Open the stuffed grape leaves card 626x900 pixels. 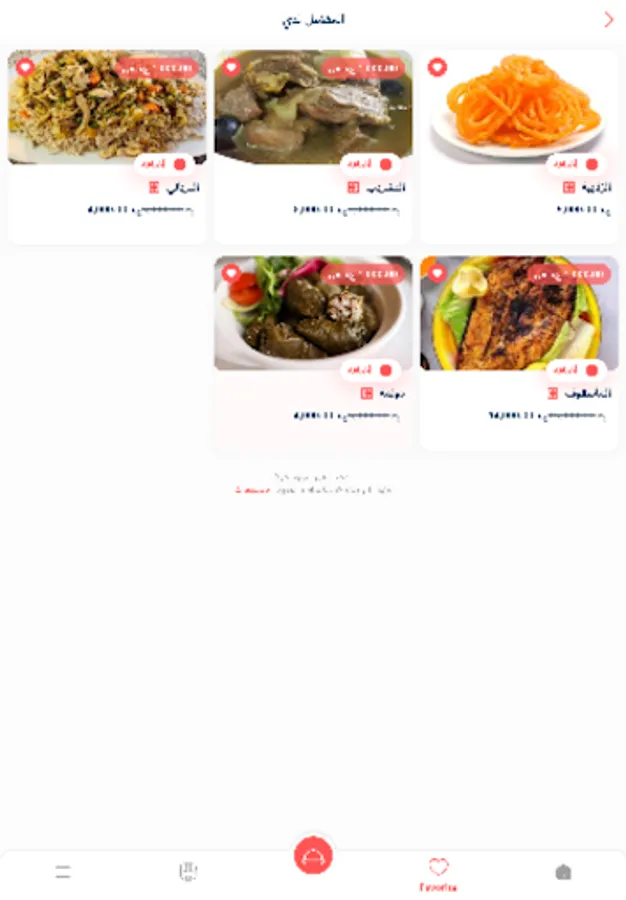[312, 315]
